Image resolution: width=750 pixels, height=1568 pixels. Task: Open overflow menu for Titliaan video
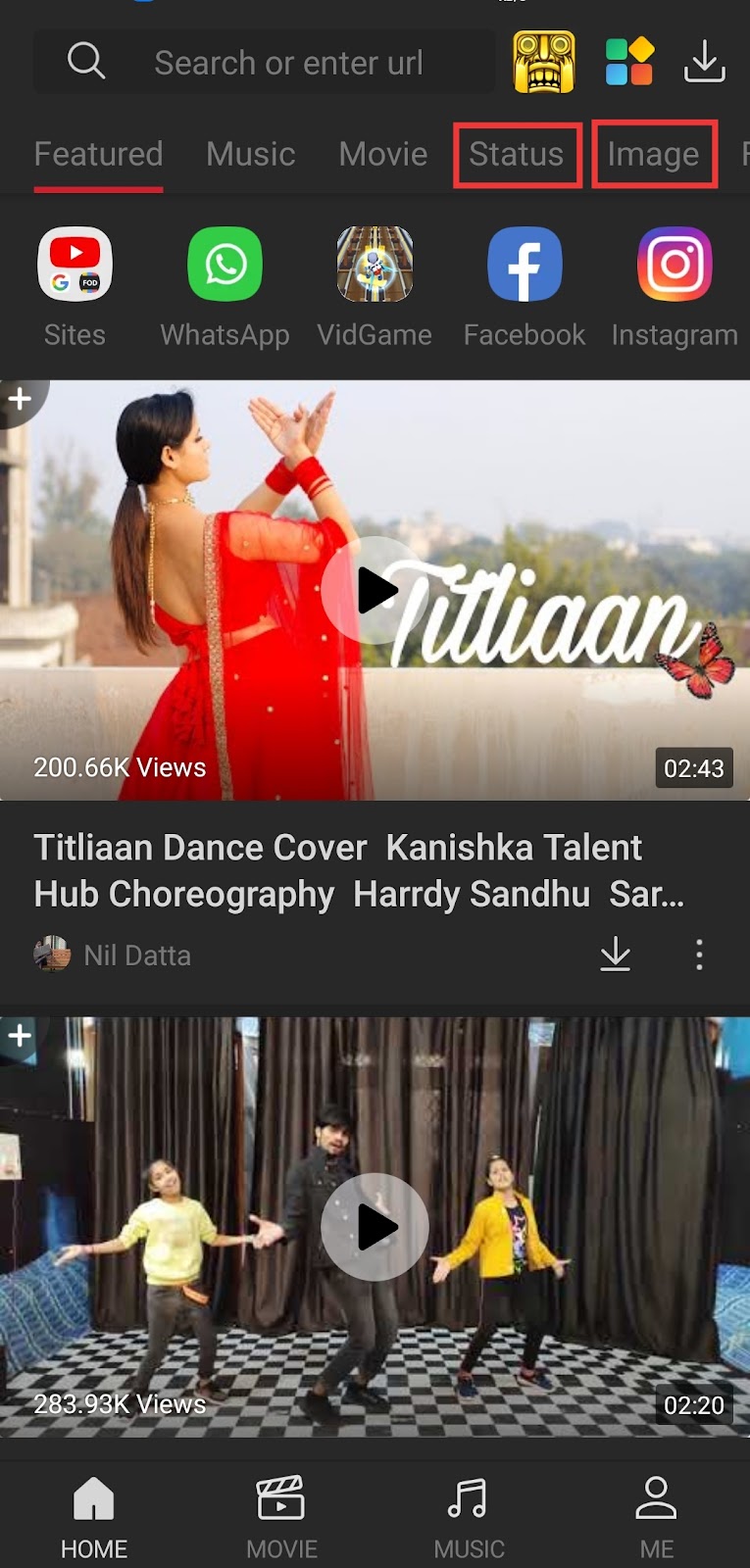[699, 954]
